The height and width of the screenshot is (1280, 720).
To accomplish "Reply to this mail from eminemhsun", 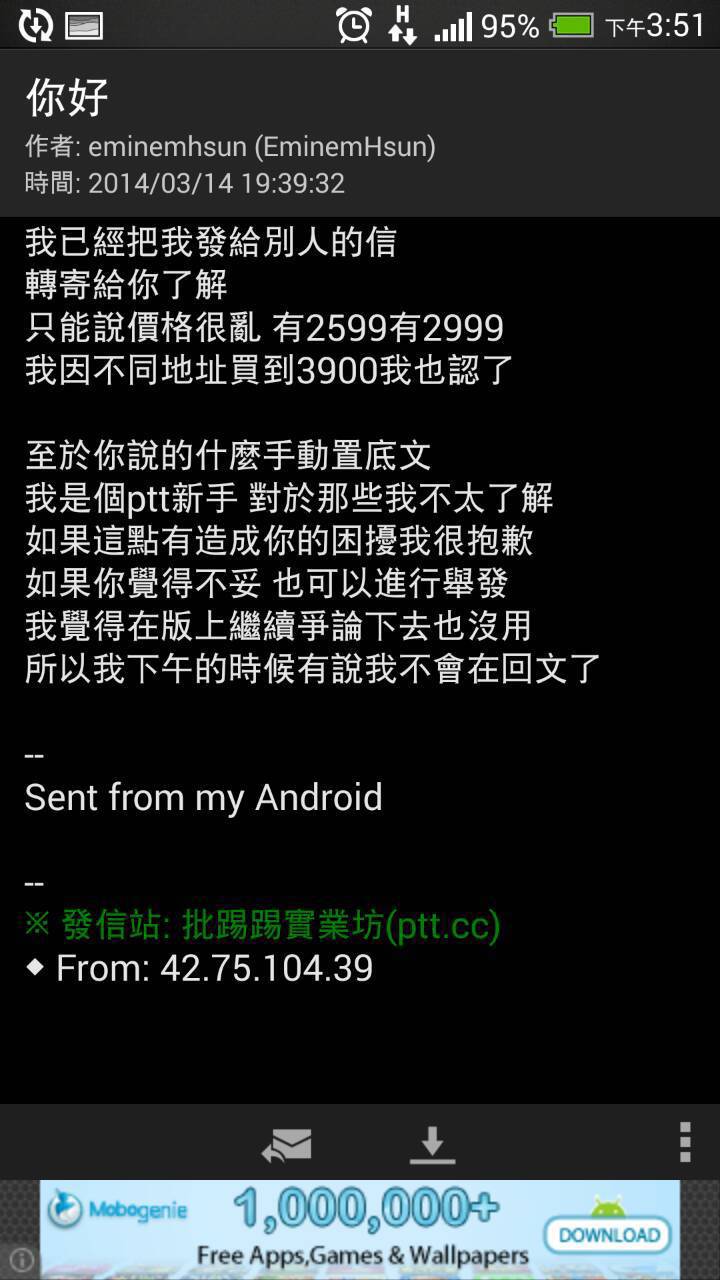I will click(287, 1144).
